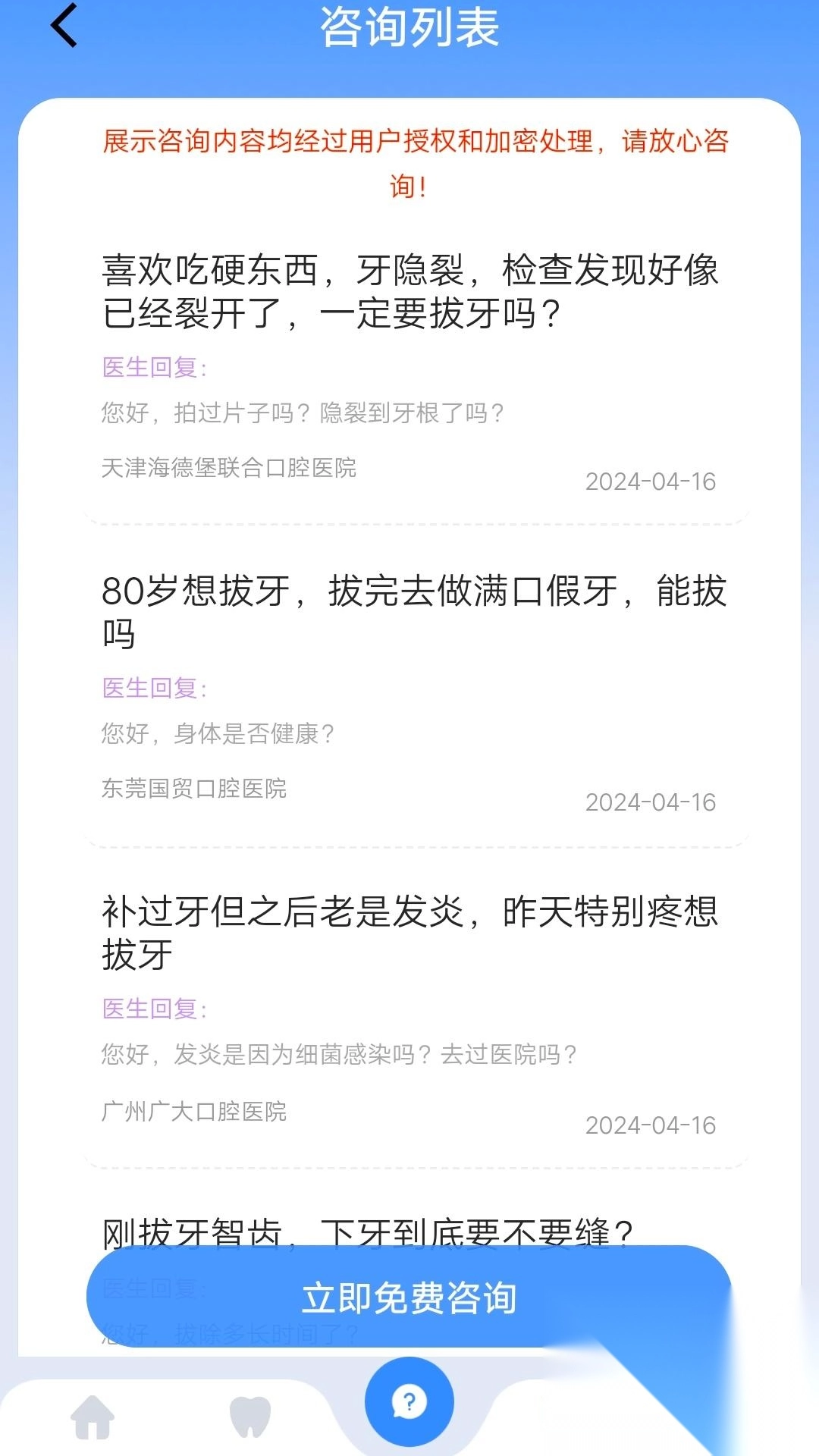Tap the back arrow to return
Image resolution: width=819 pixels, height=1456 pixels.
(64, 25)
